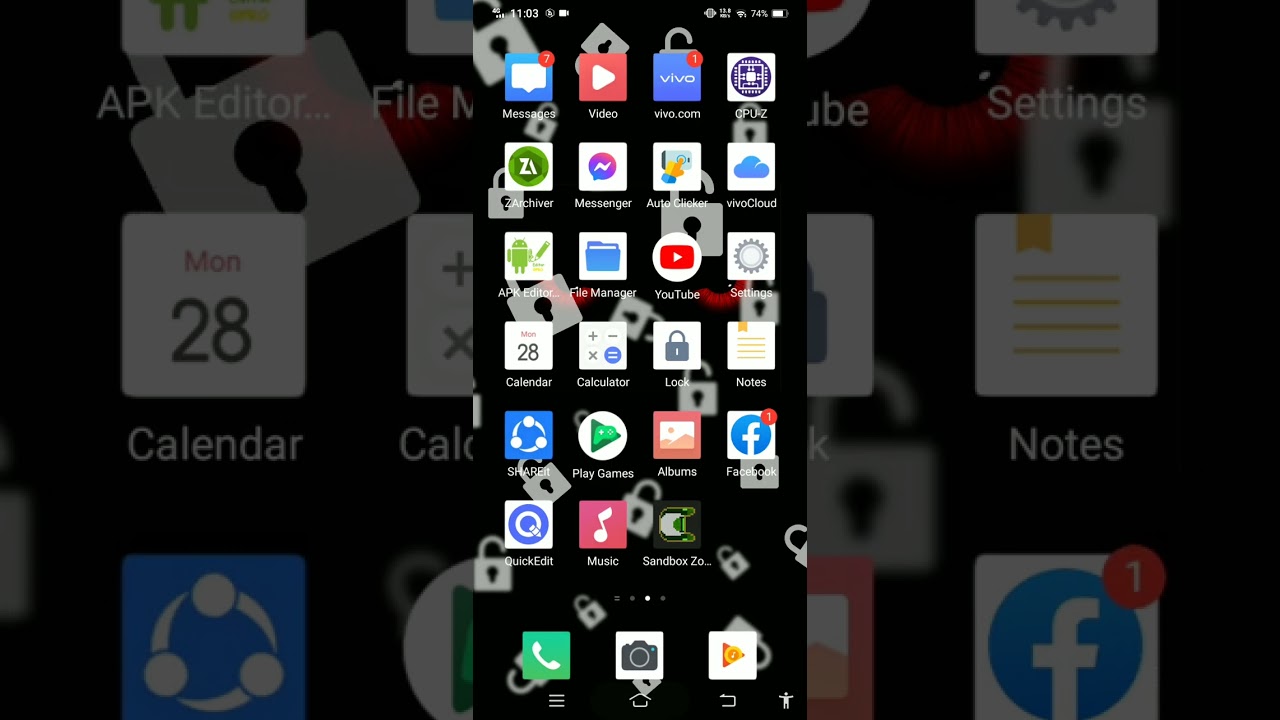Open the Phone dialer in dock
Image resolution: width=1280 pixels, height=720 pixels.
[546, 656]
